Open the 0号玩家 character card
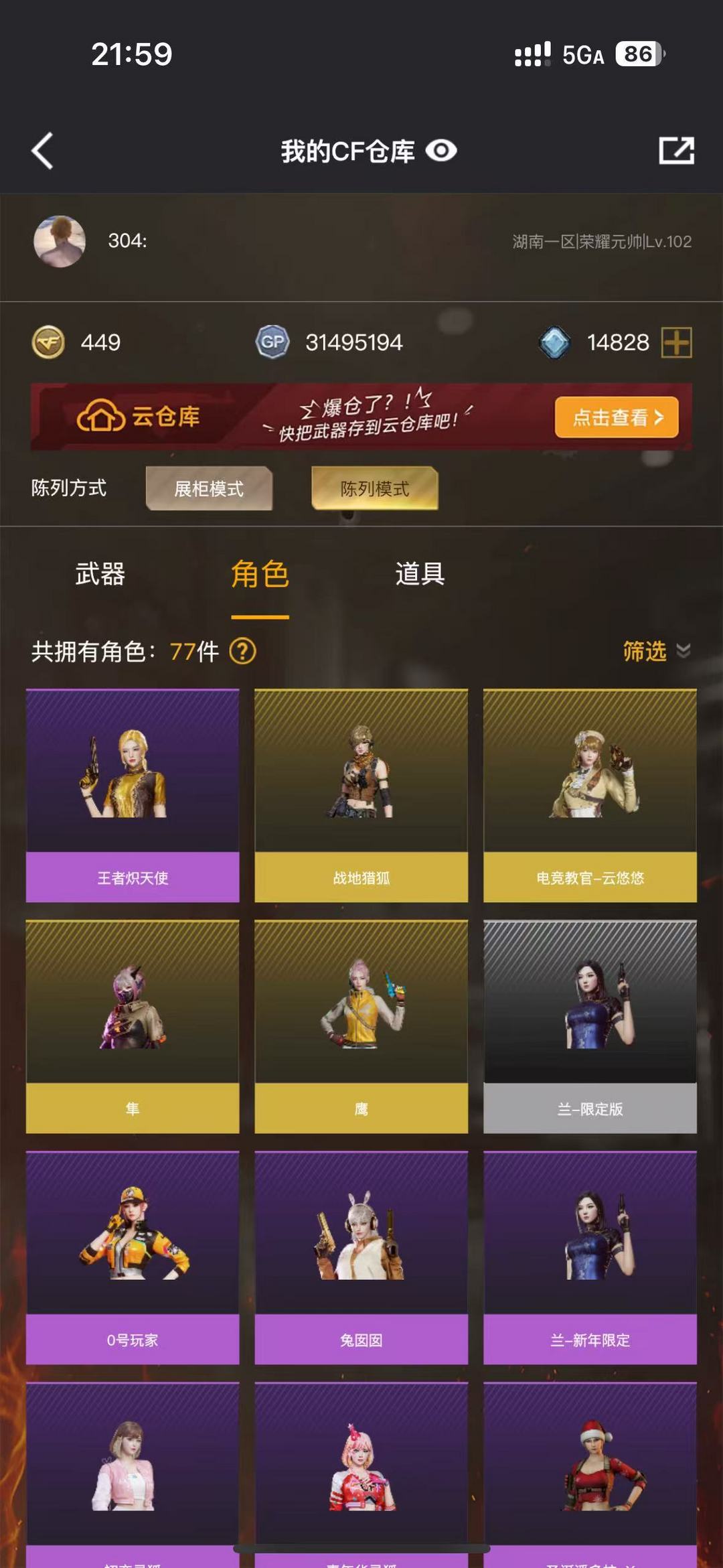 point(133,1258)
